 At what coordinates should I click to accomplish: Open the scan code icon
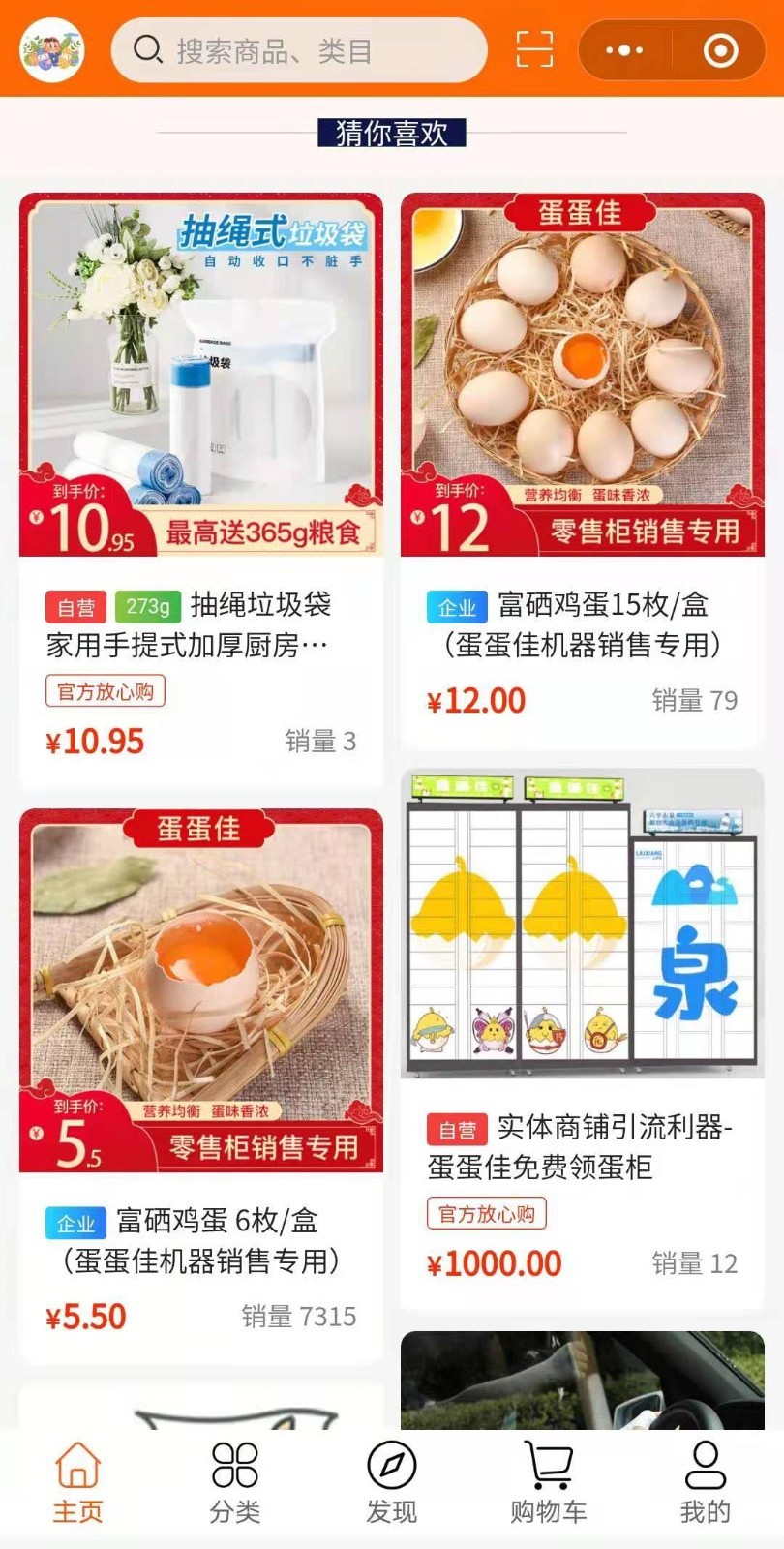tap(534, 49)
